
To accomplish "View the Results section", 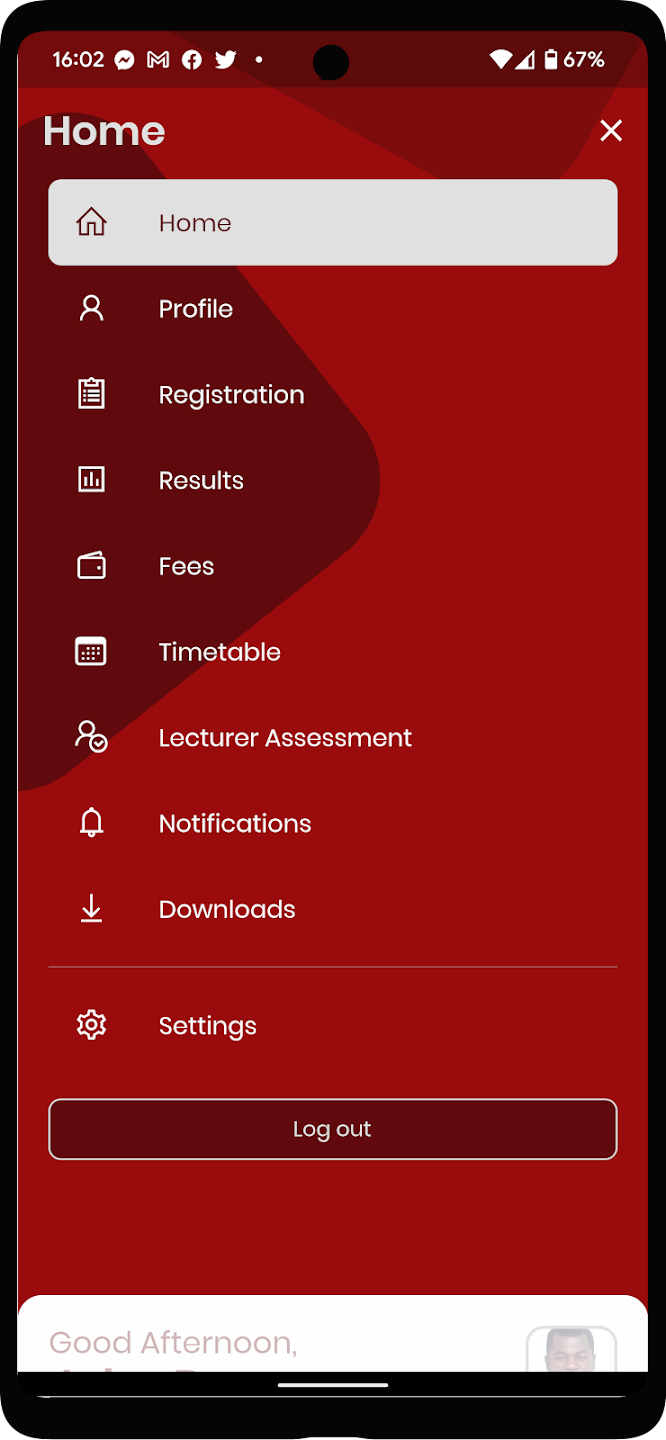I will pyautogui.click(x=201, y=481).
